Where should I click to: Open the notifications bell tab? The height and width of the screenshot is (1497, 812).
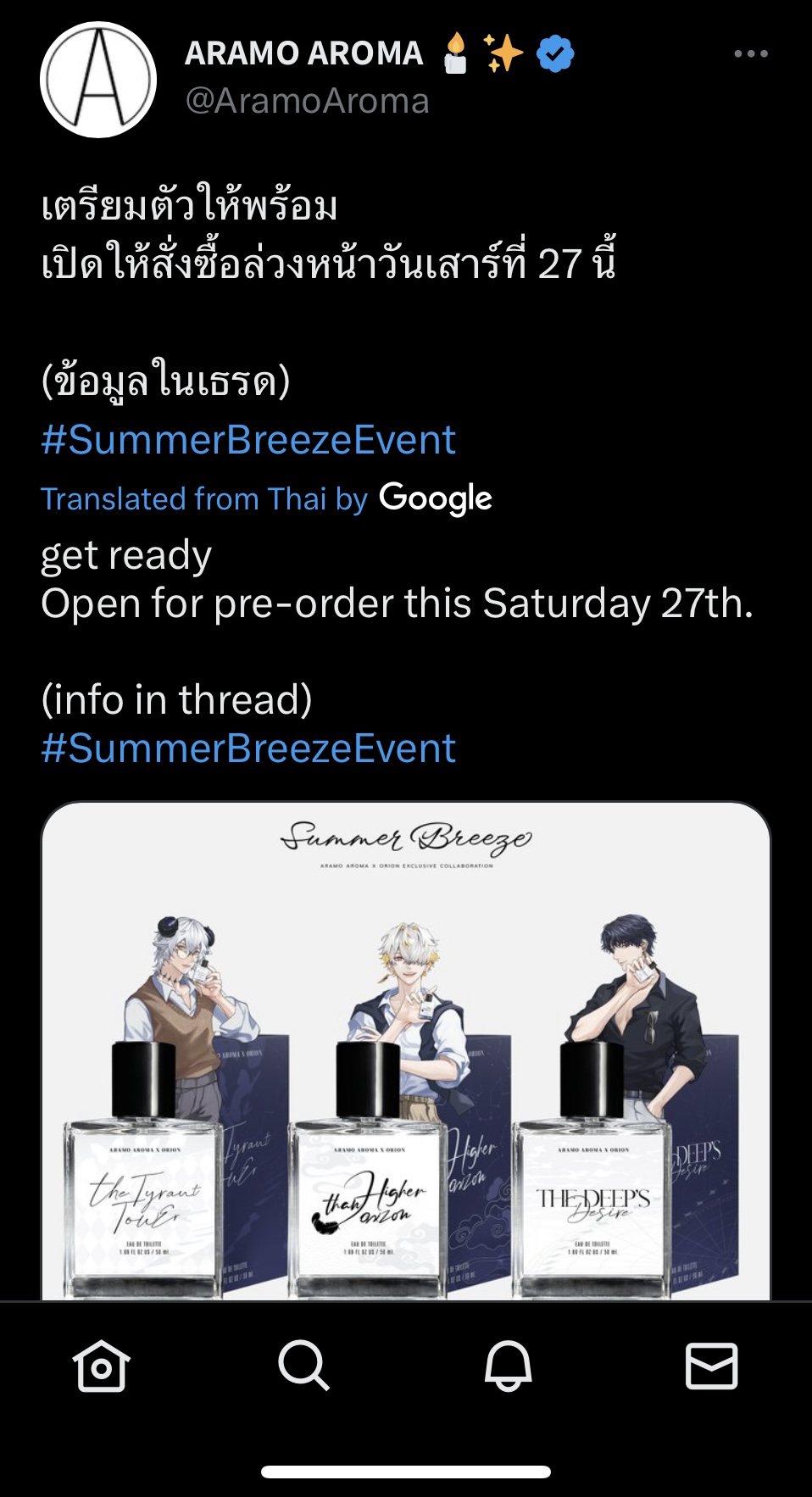click(508, 1366)
